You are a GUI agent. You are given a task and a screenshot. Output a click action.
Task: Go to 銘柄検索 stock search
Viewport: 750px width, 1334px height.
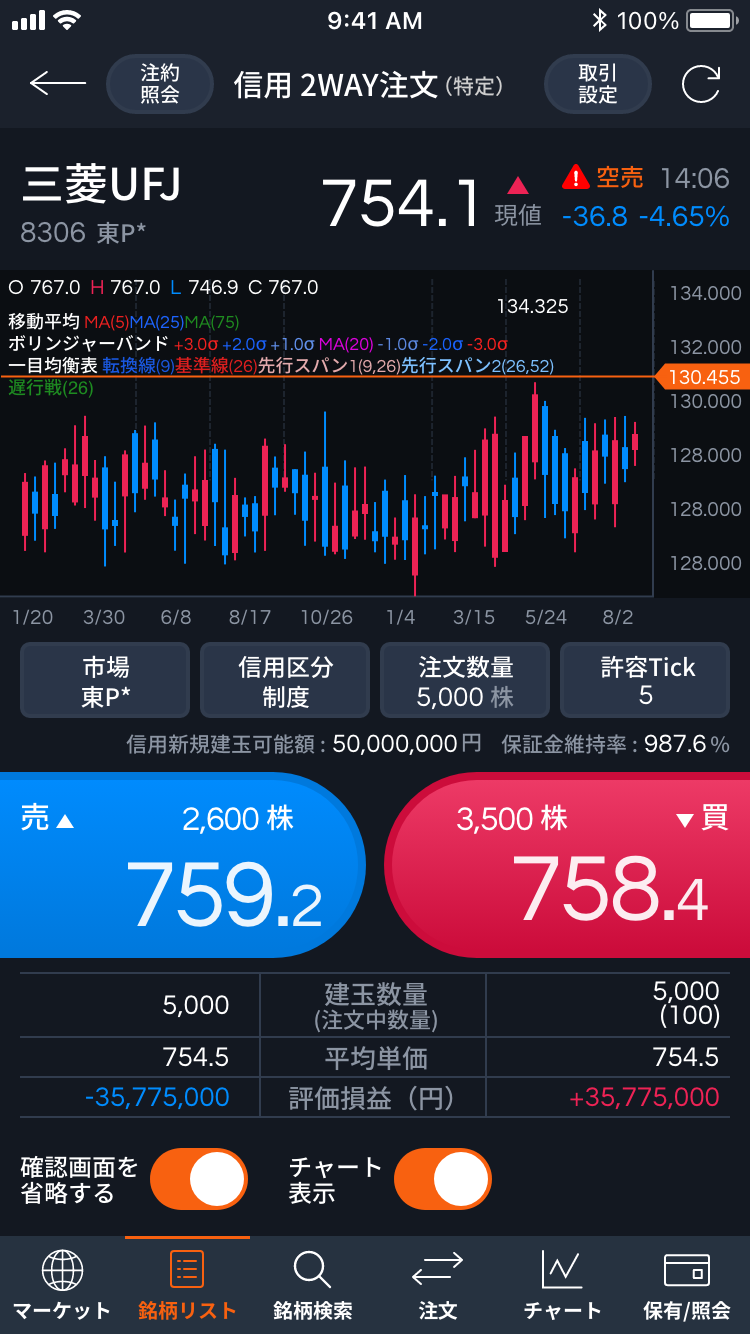click(x=312, y=1285)
